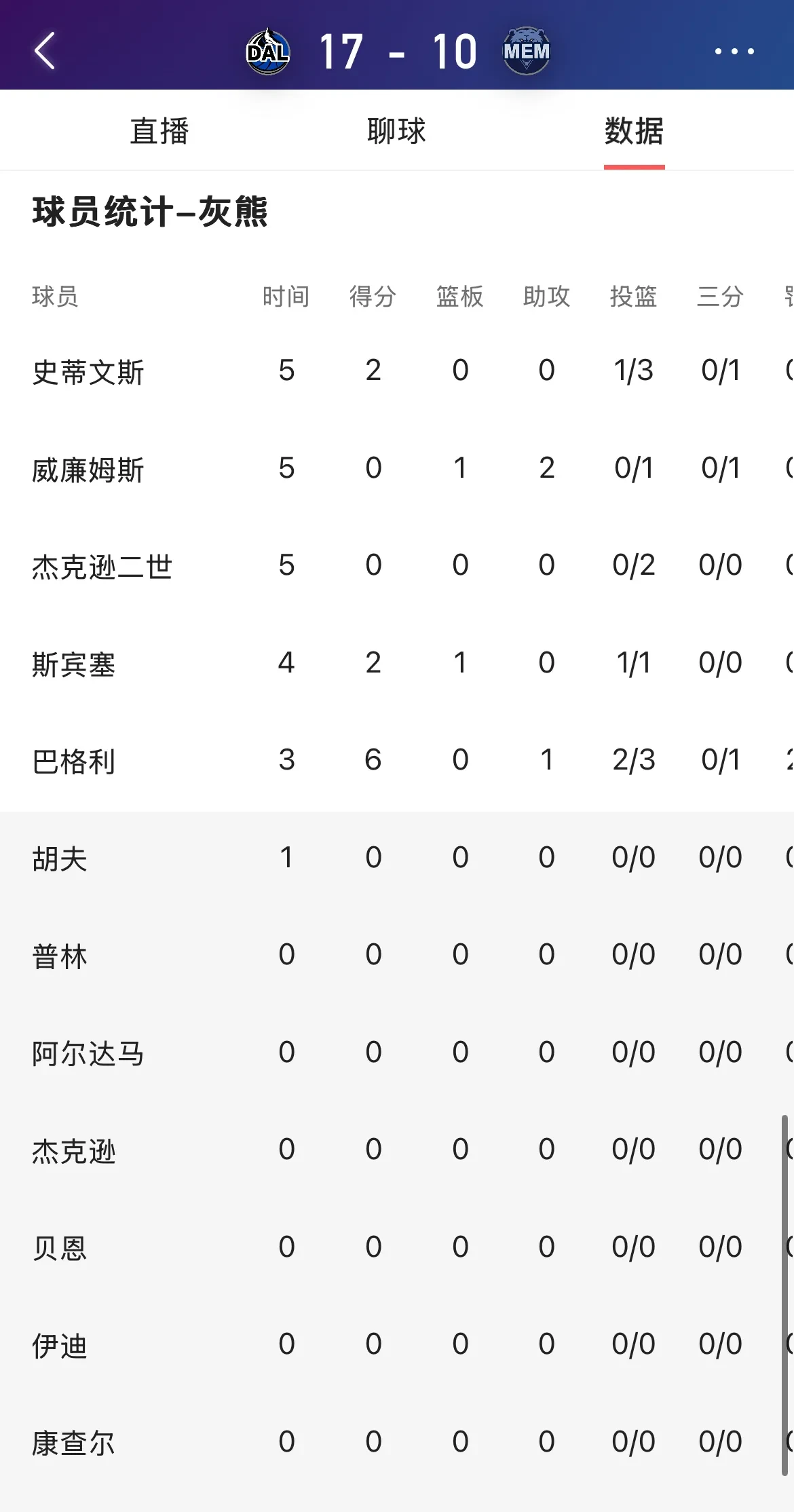Sort by the 篮板 rebounds column

pyautogui.click(x=459, y=297)
